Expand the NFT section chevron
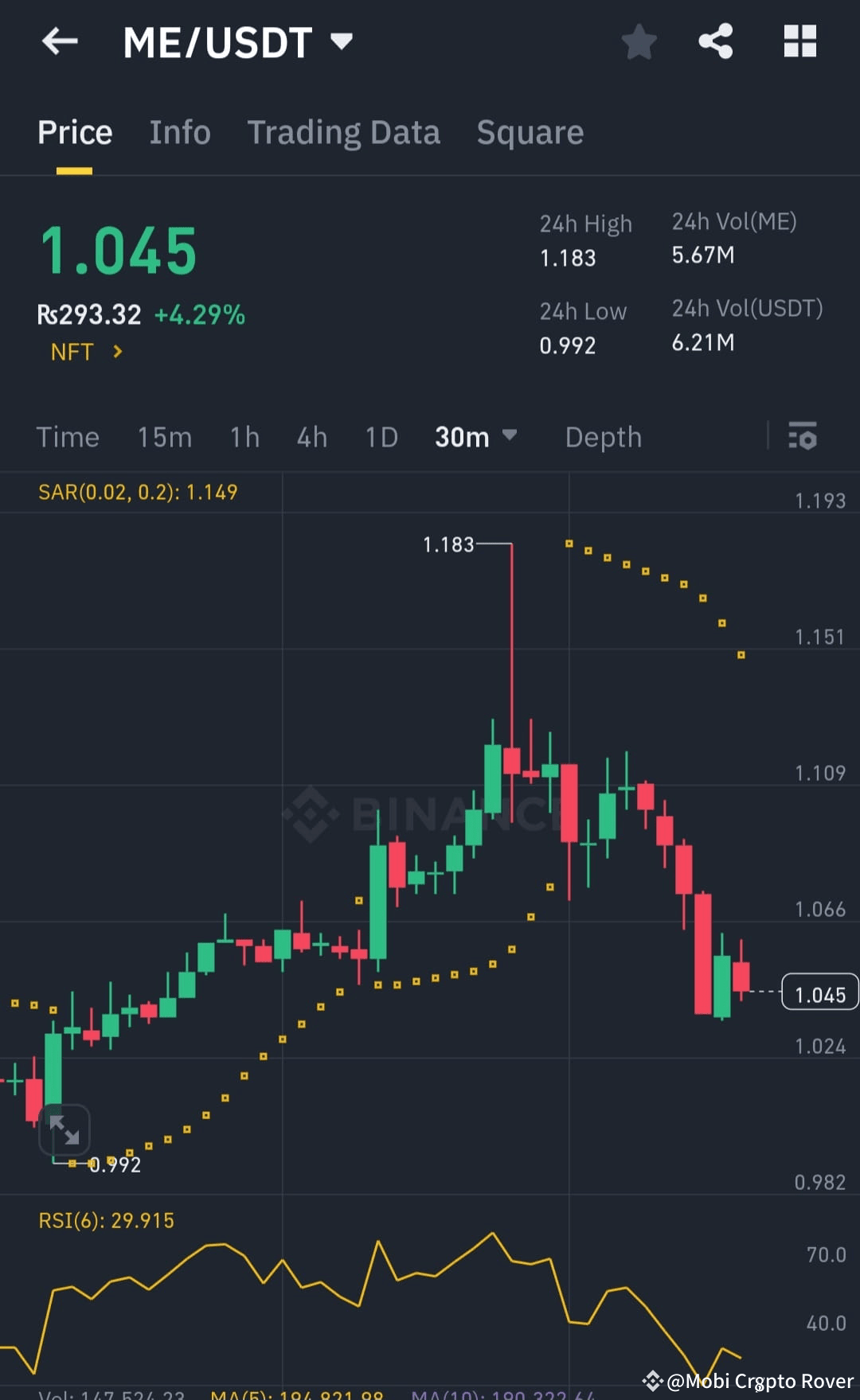 click(116, 353)
